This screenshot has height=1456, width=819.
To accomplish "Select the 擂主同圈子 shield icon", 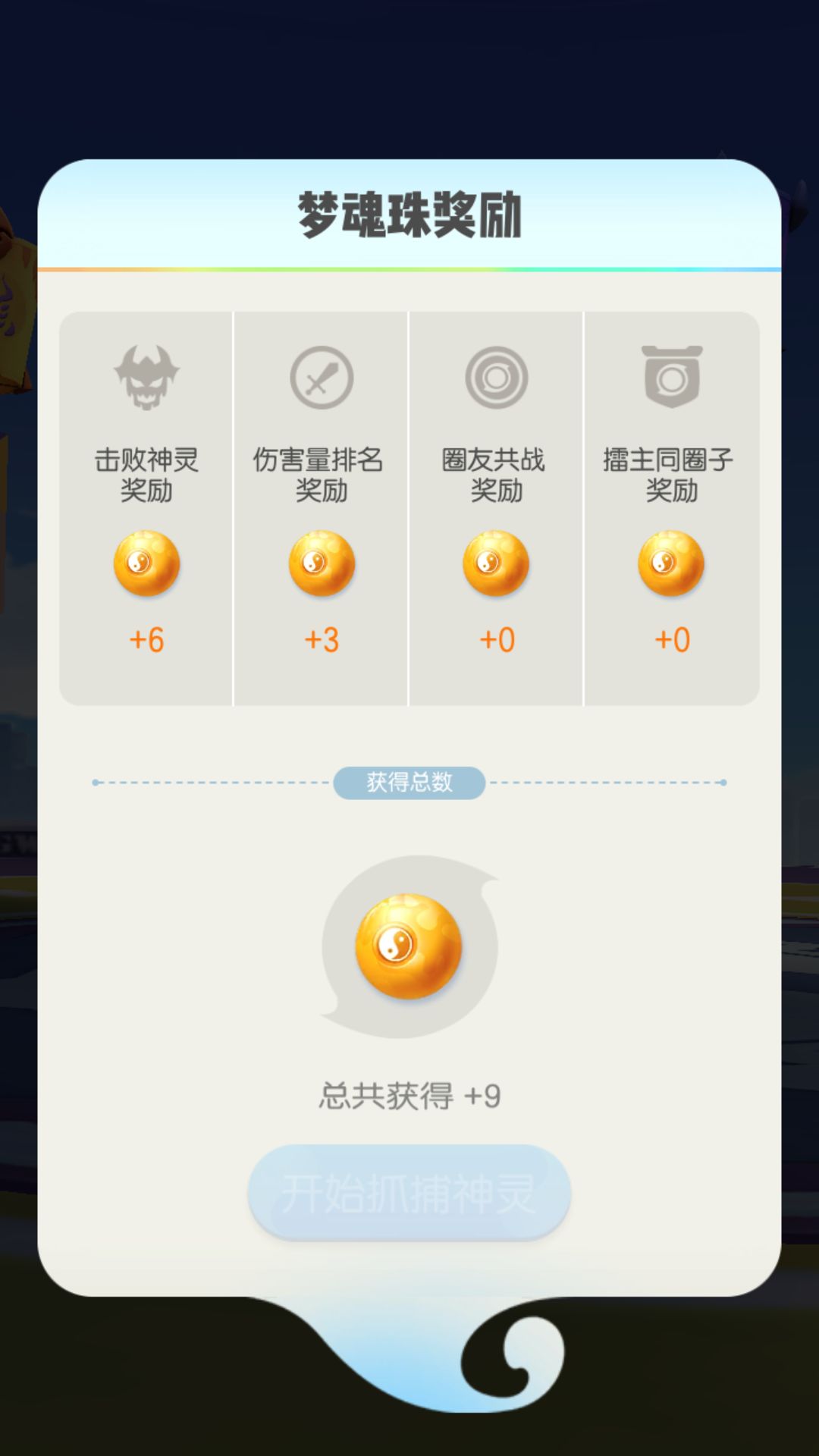I will [x=672, y=377].
